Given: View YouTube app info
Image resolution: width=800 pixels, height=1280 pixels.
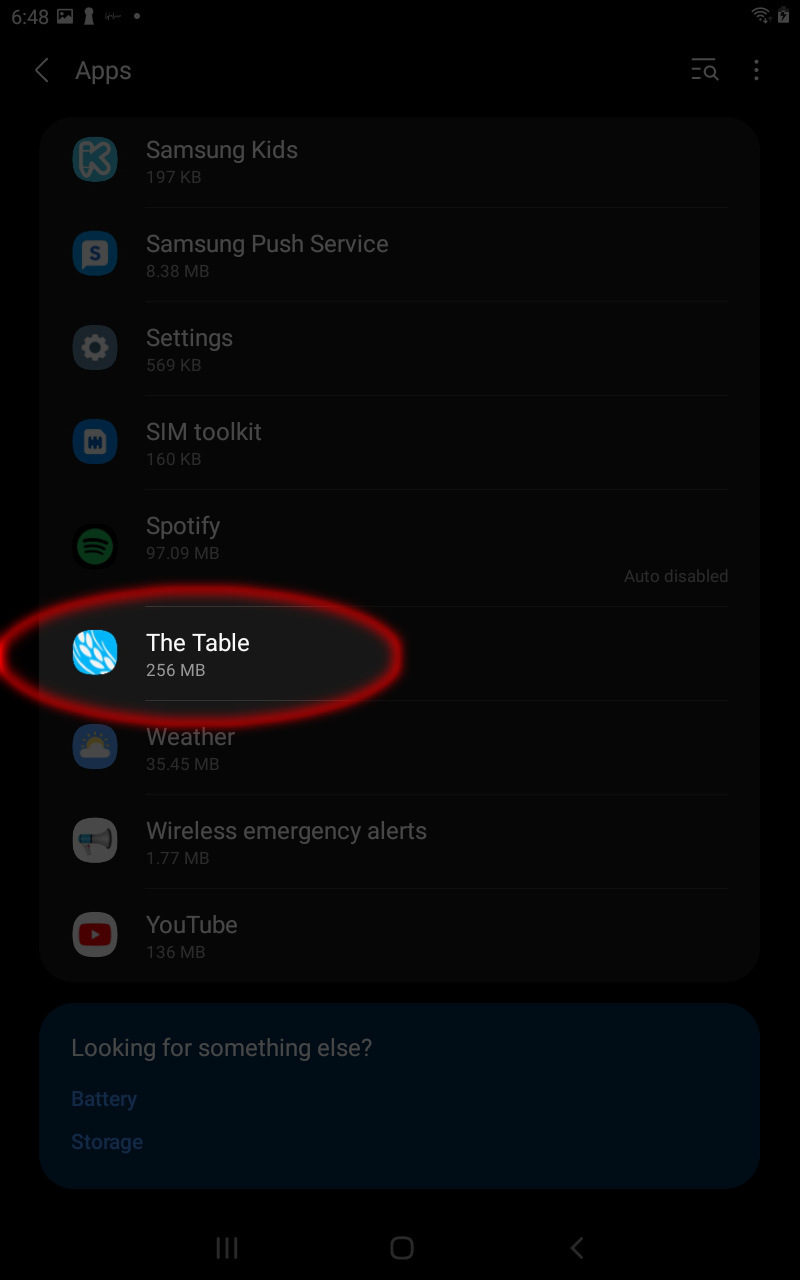Looking at the screenshot, I should coord(399,935).
